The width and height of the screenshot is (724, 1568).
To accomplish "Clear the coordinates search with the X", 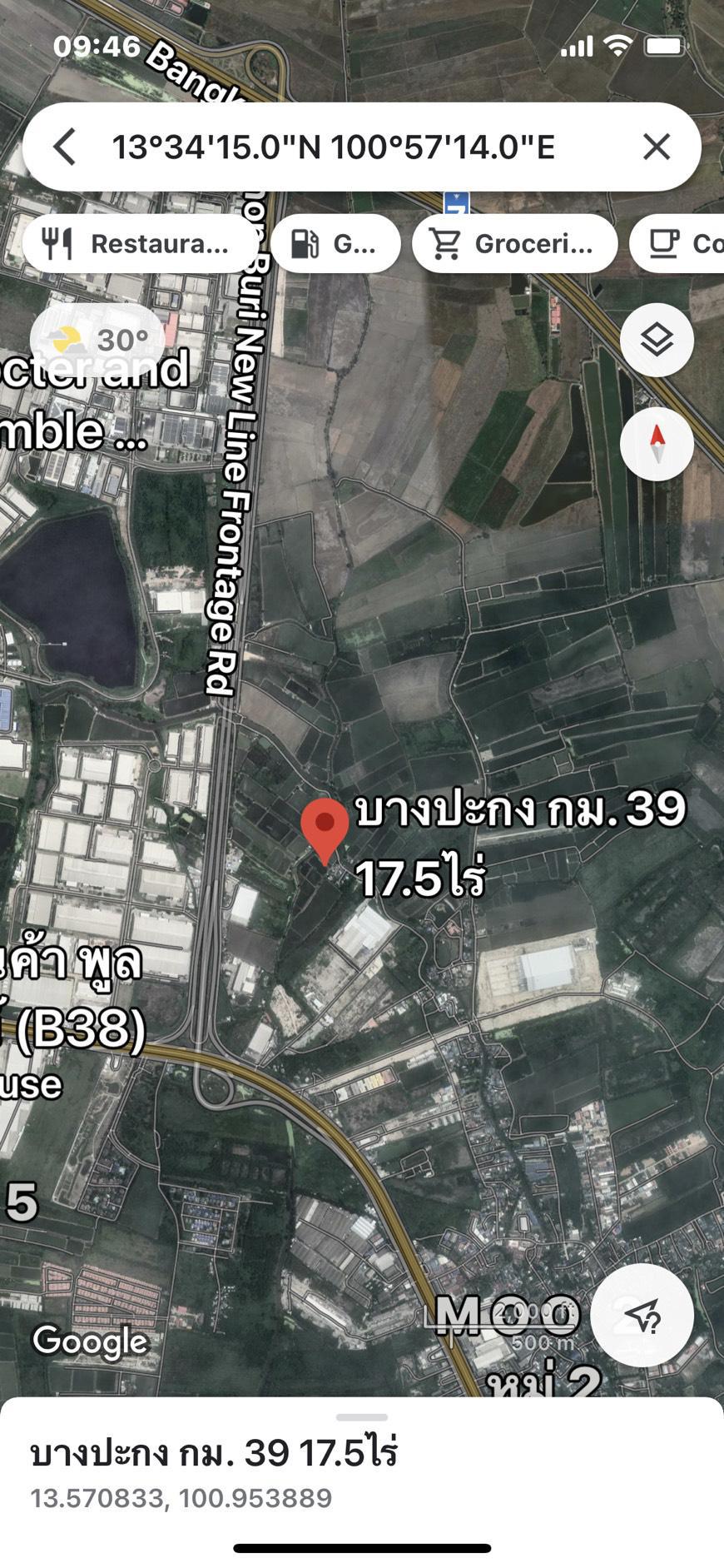I will point(657,147).
